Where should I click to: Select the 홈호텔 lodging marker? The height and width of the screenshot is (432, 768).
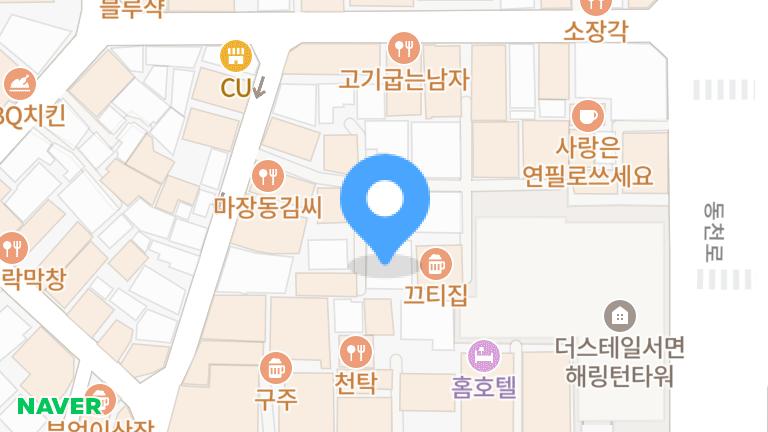pyautogui.click(x=483, y=355)
